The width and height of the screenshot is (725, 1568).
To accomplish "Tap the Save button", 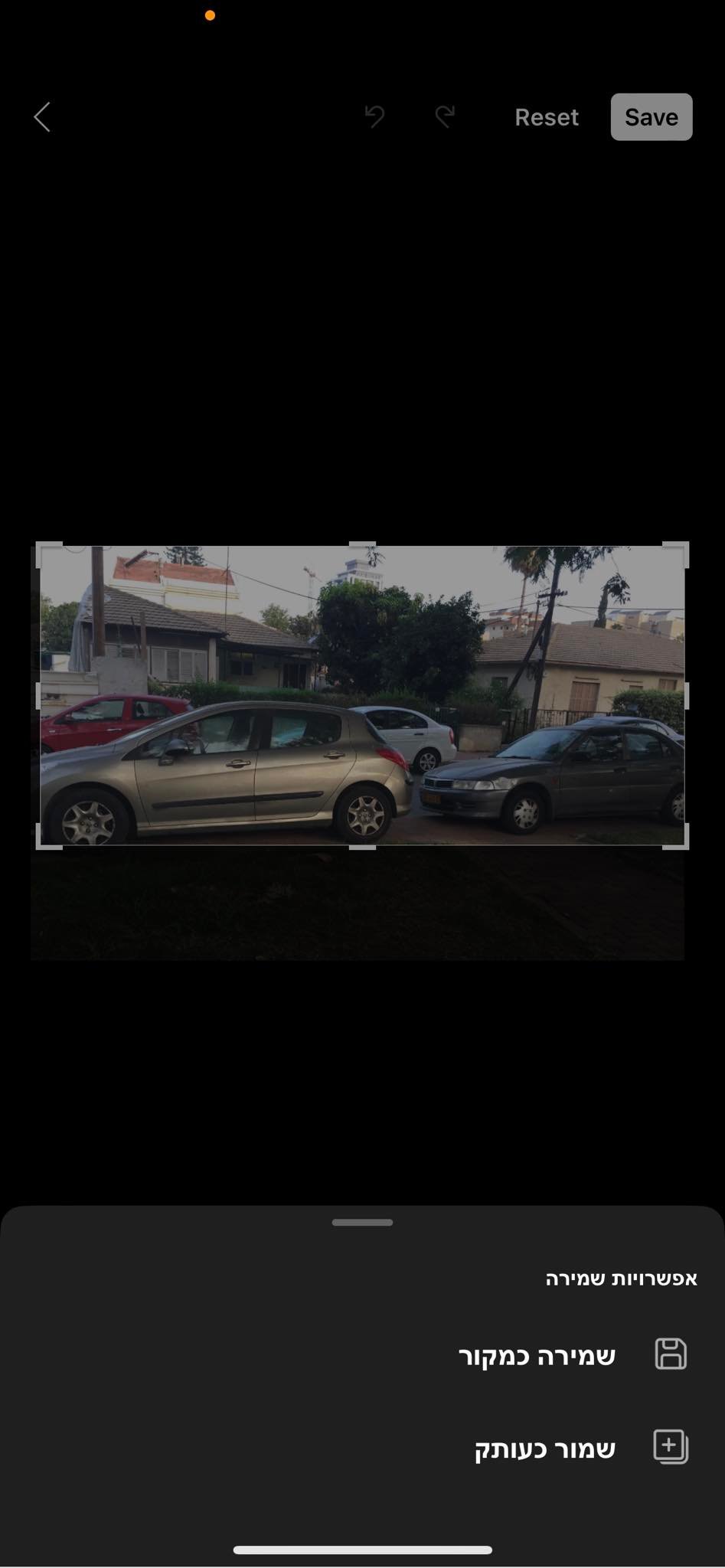I will (x=651, y=117).
